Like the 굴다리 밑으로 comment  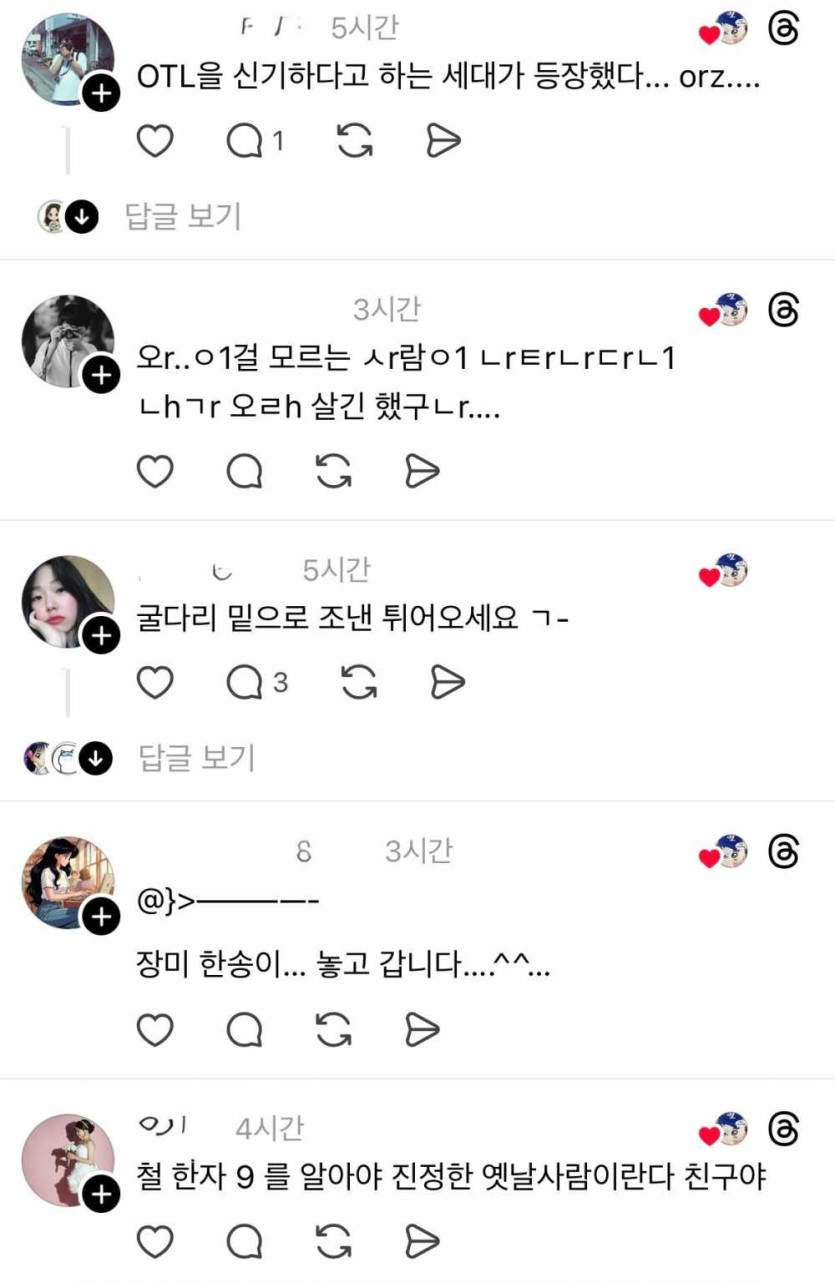pyautogui.click(x=155, y=682)
